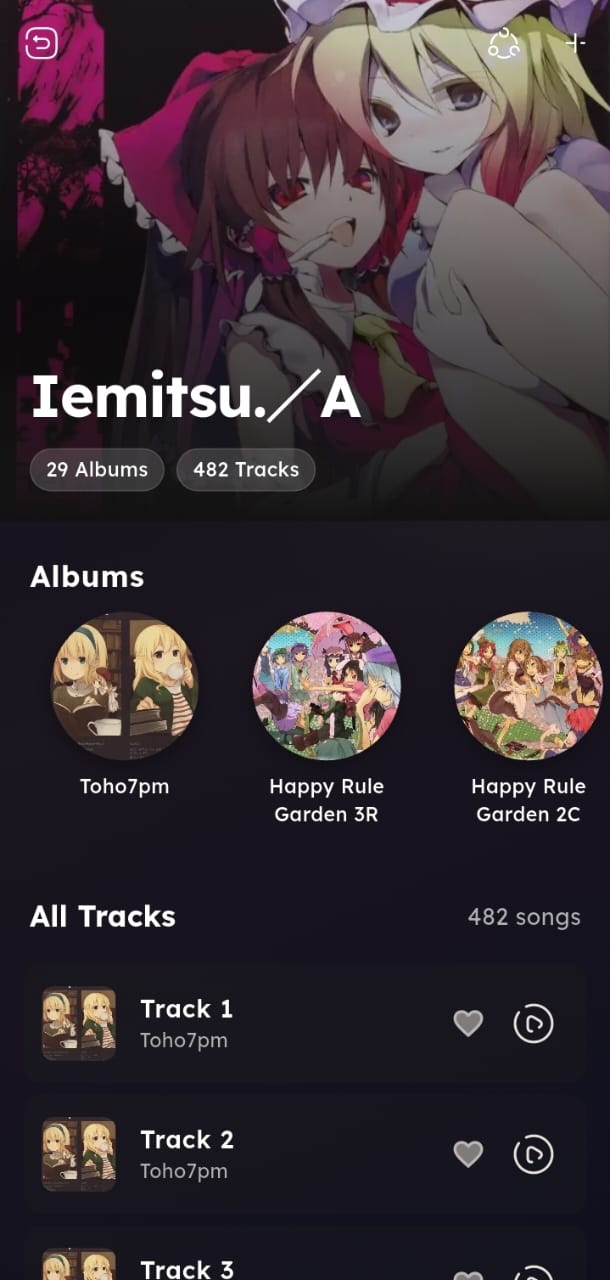Open the Happy Rule Garden 3R album

[x=326, y=686]
